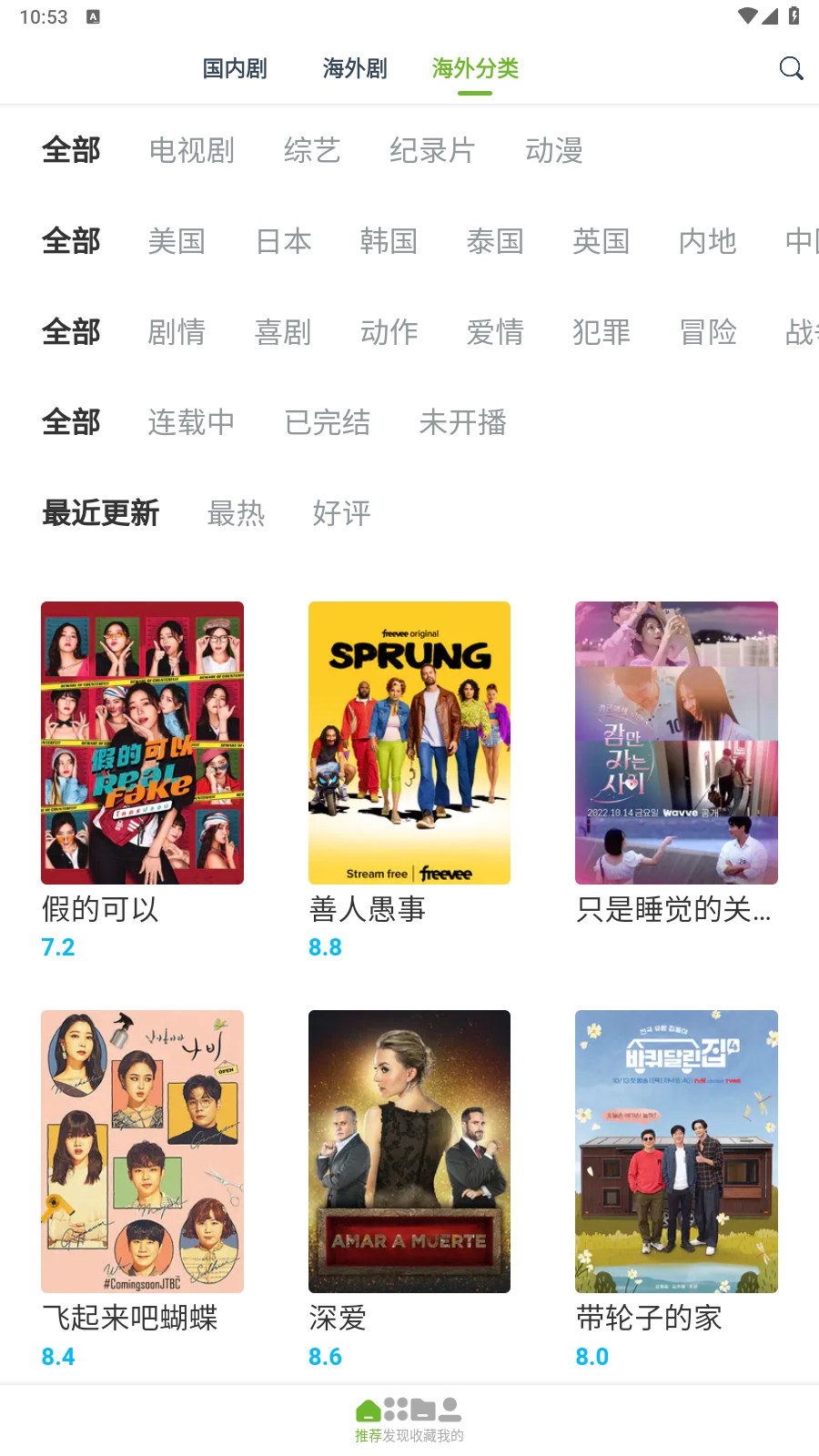Select the 韩国 country filter
The image size is (819, 1456).
pos(389,242)
